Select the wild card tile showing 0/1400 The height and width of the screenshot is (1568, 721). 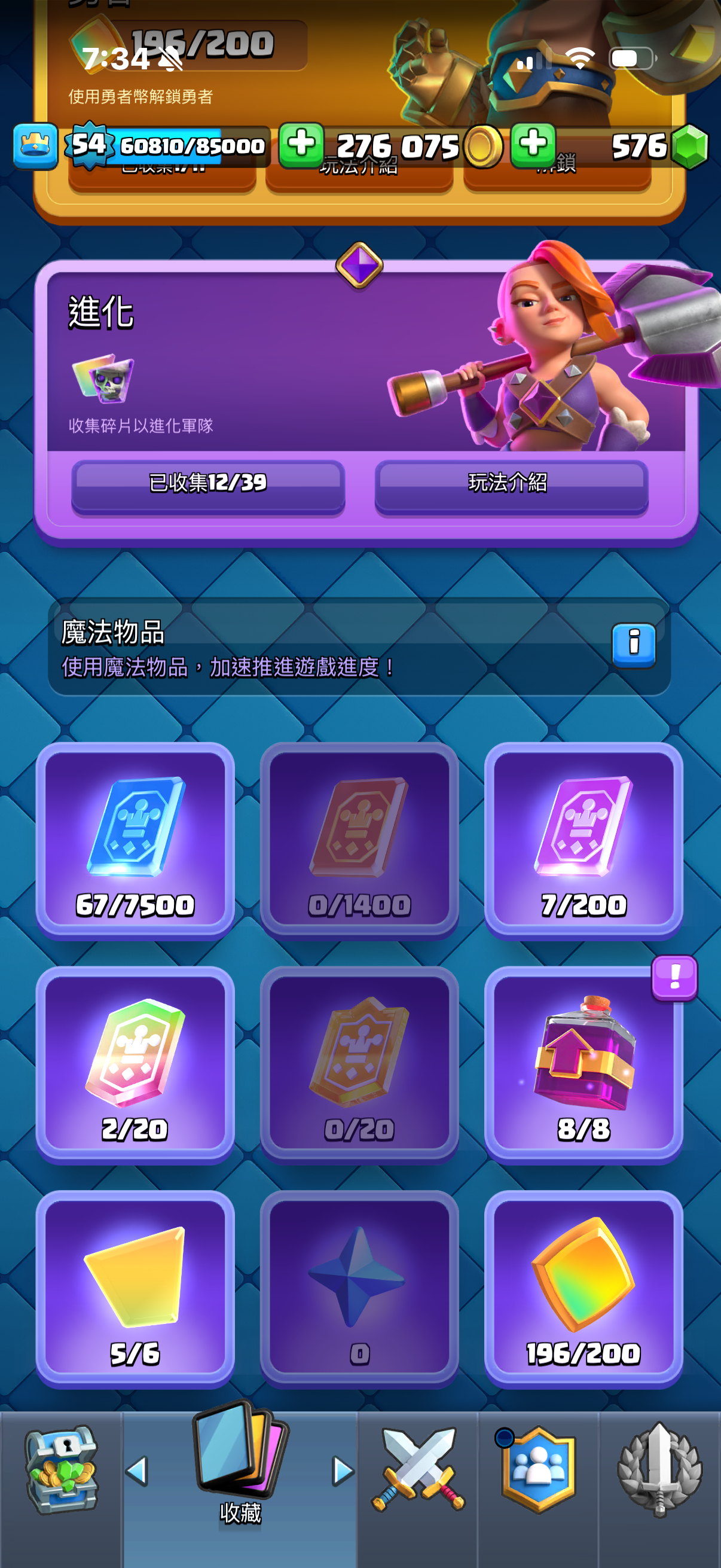pos(359,840)
